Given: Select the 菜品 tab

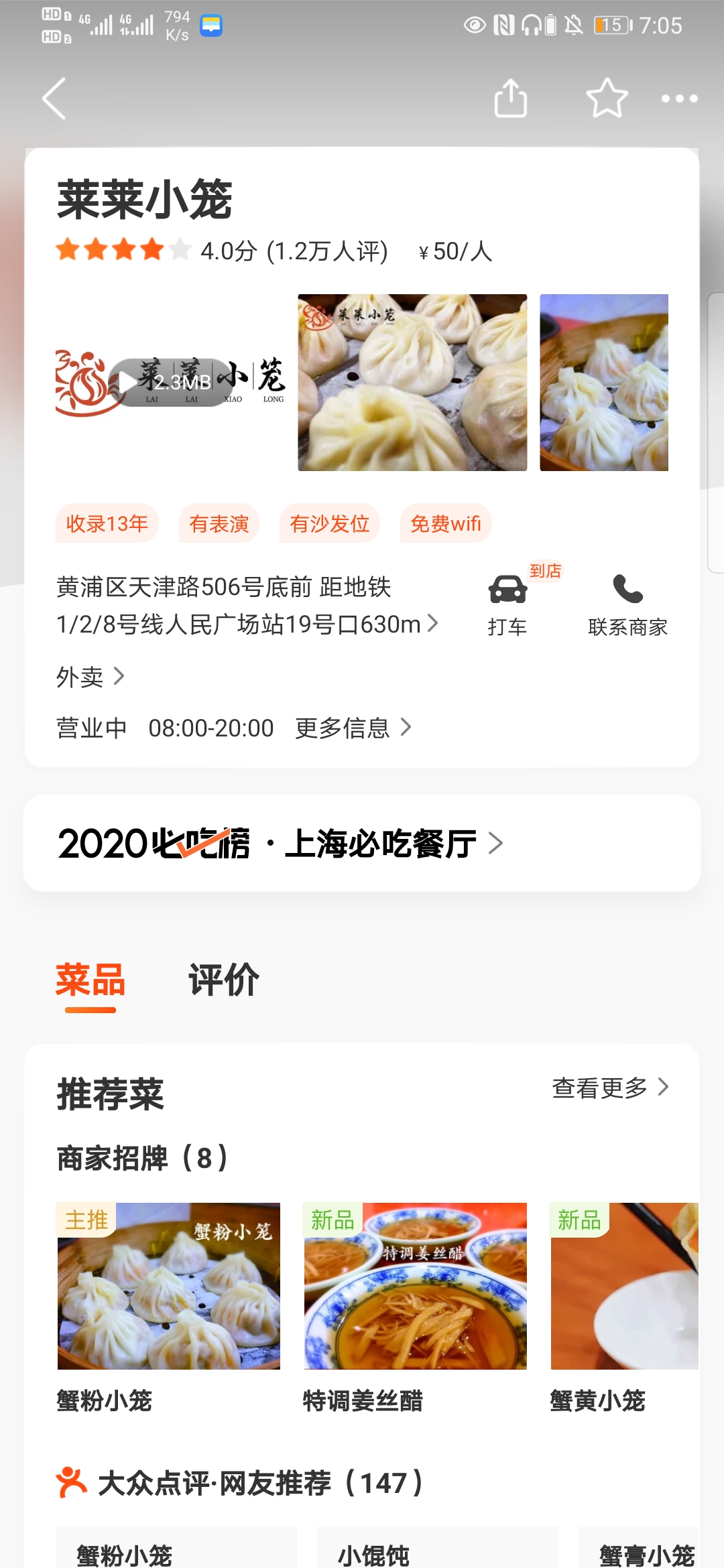Looking at the screenshot, I should tap(90, 980).
